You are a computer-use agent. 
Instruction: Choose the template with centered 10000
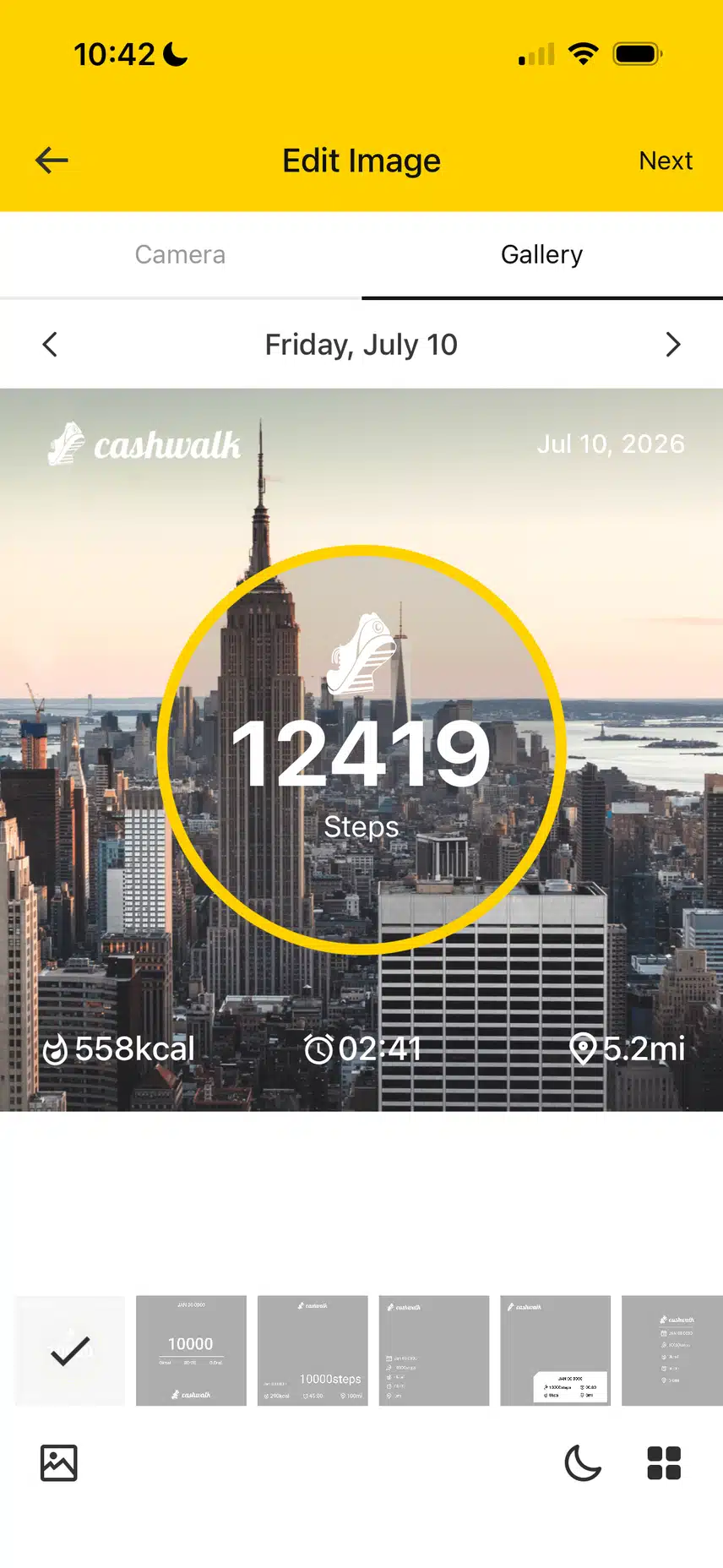pos(191,1350)
